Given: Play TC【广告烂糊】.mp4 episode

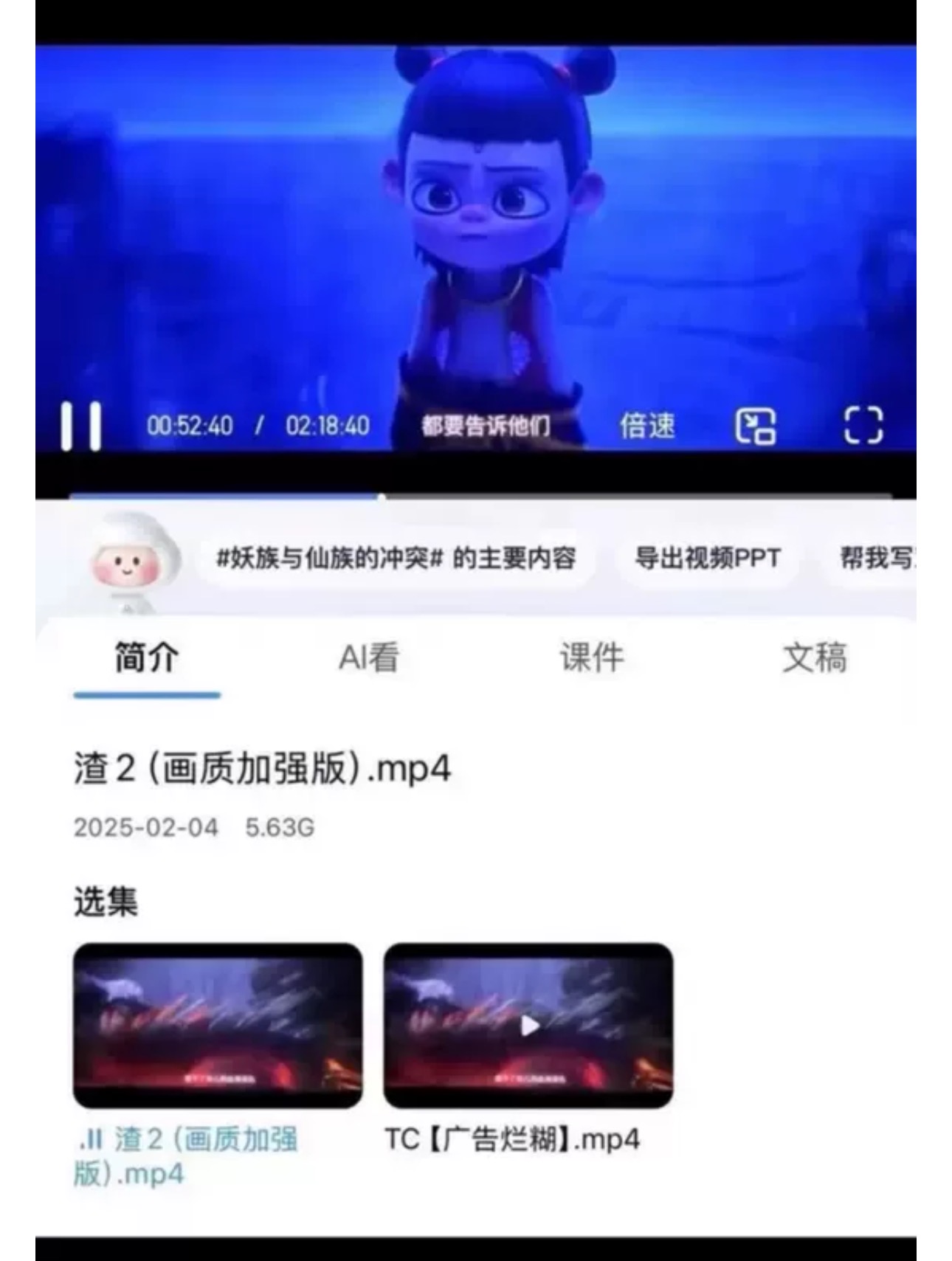Looking at the screenshot, I should (528, 1026).
